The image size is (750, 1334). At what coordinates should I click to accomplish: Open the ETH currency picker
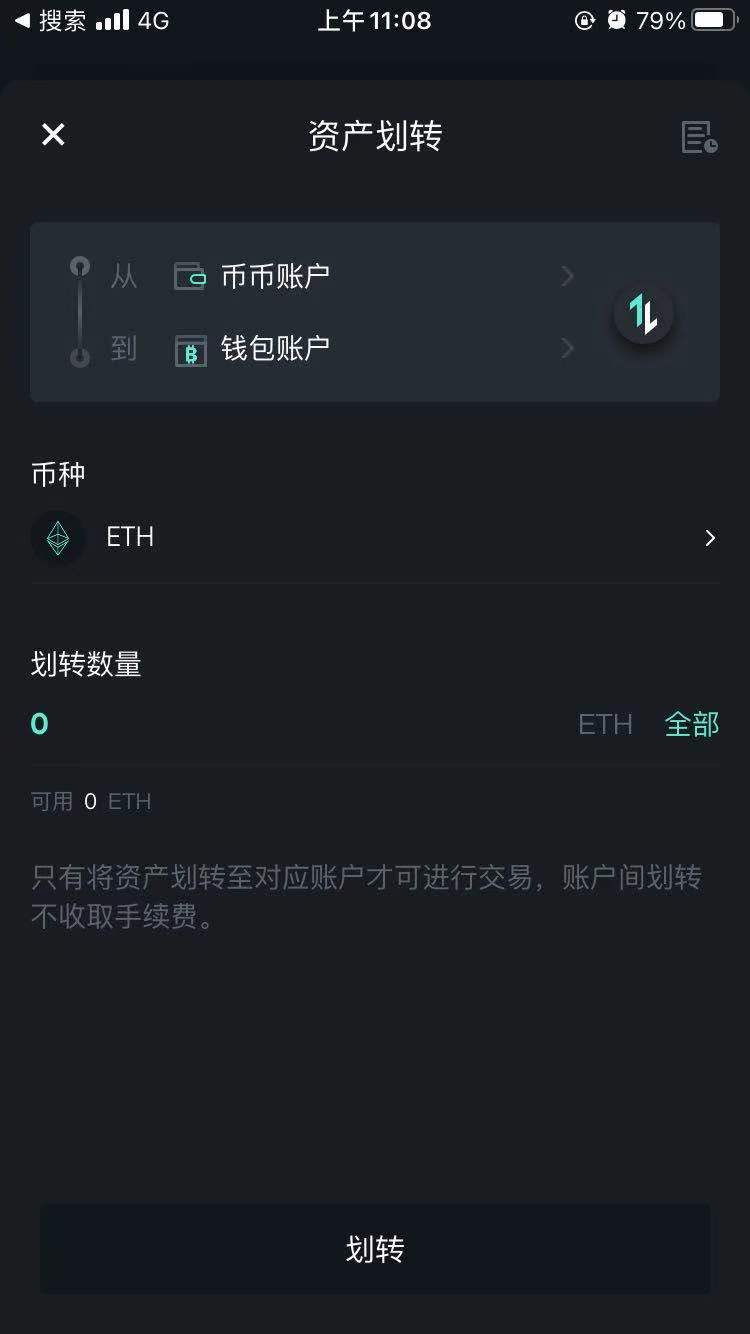coord(375,538)
